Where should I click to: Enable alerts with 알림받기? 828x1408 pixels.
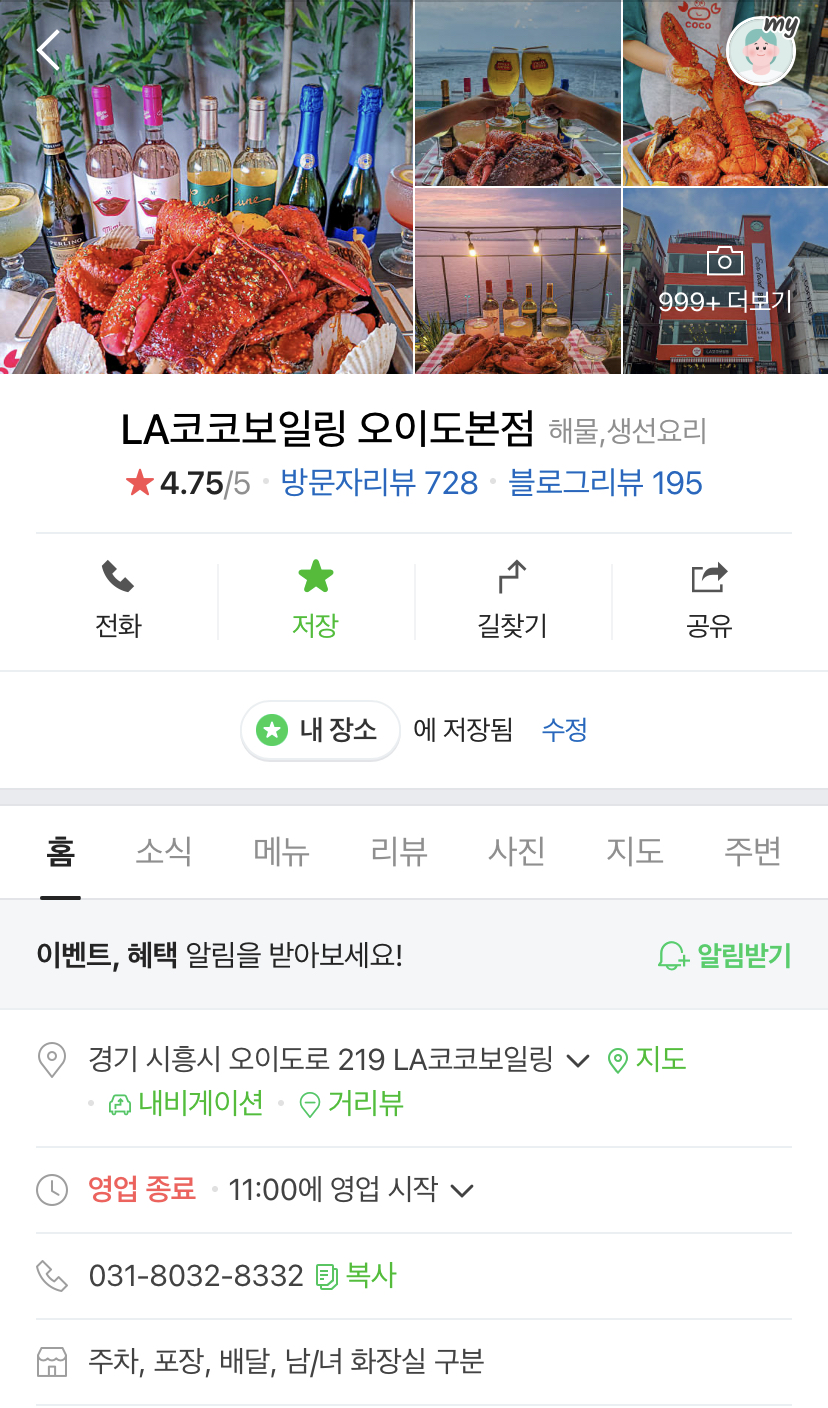pos(724,956)
